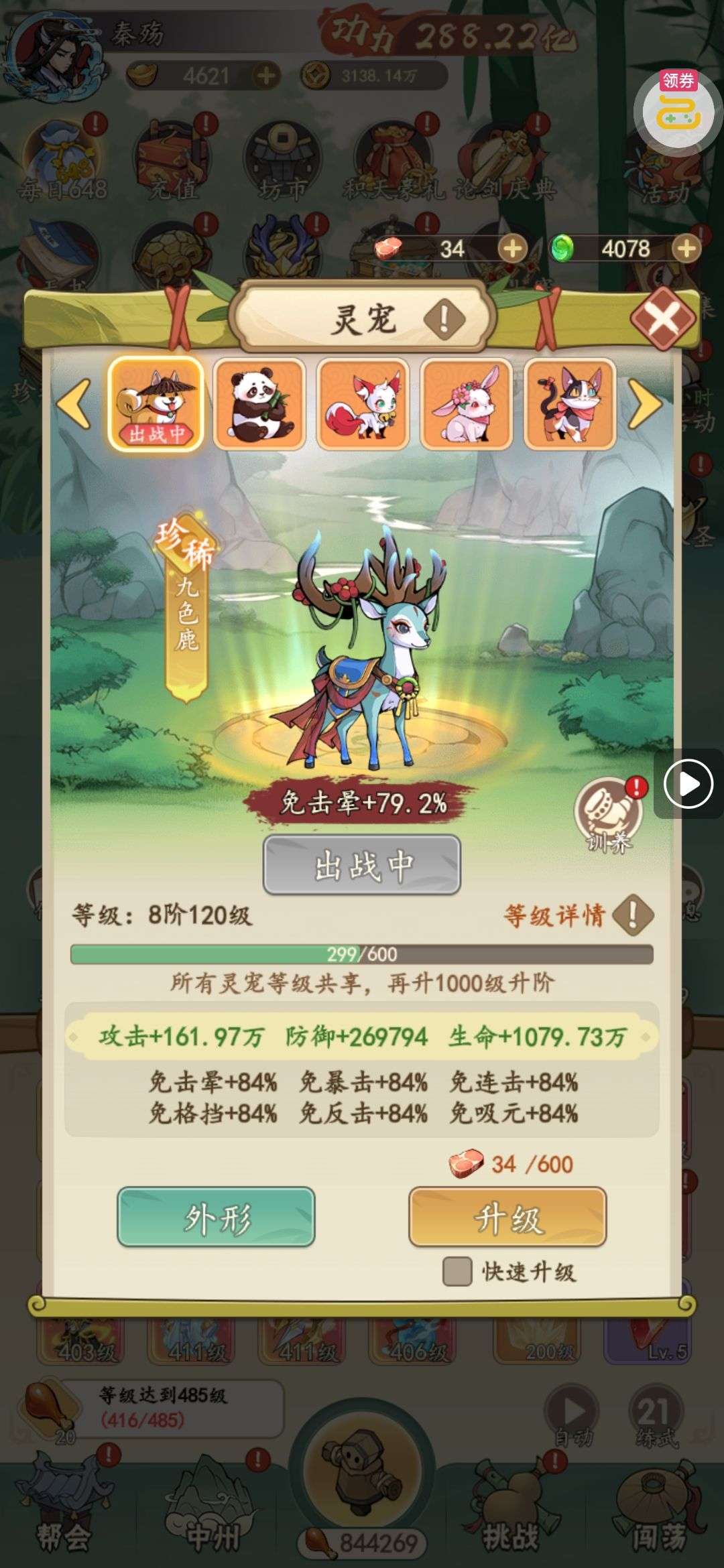Add more pet meat with the plus
The image size is (724, 1568).
(512, 249)
